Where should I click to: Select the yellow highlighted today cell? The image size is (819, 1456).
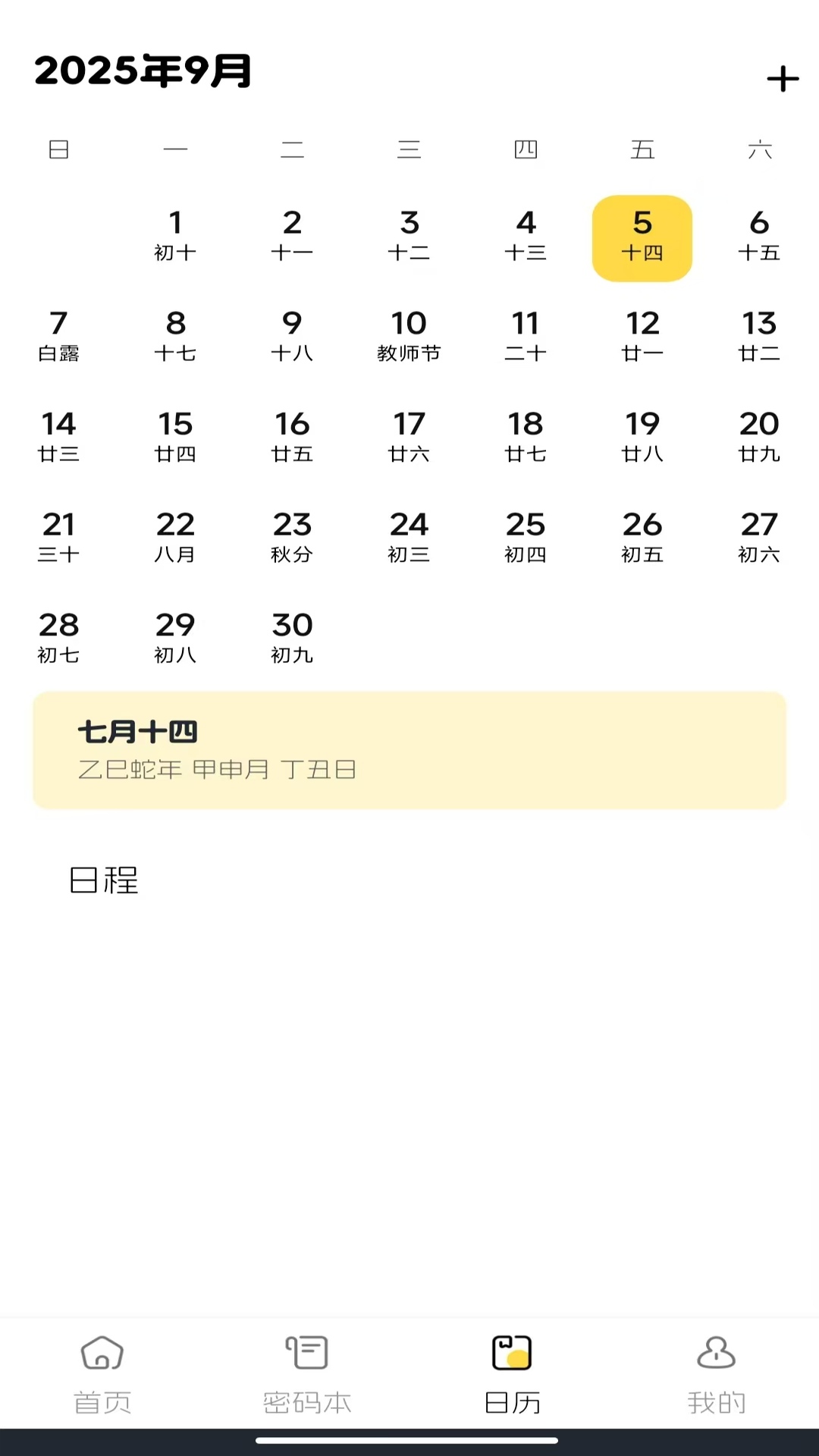[642, 238]
